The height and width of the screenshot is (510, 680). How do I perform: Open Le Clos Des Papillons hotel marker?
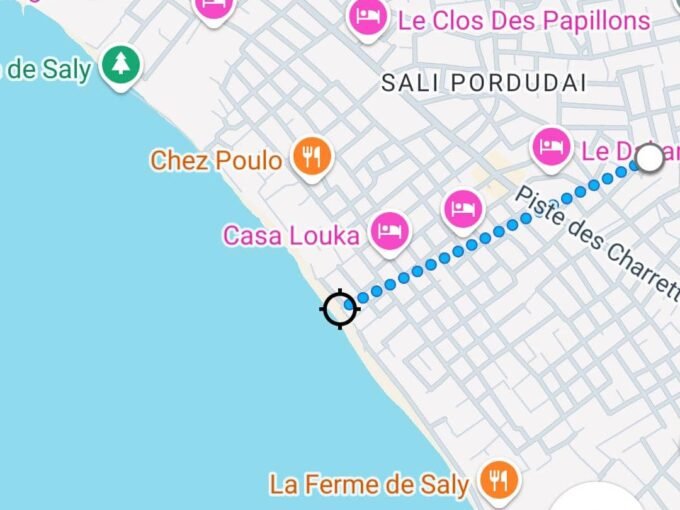368,17
